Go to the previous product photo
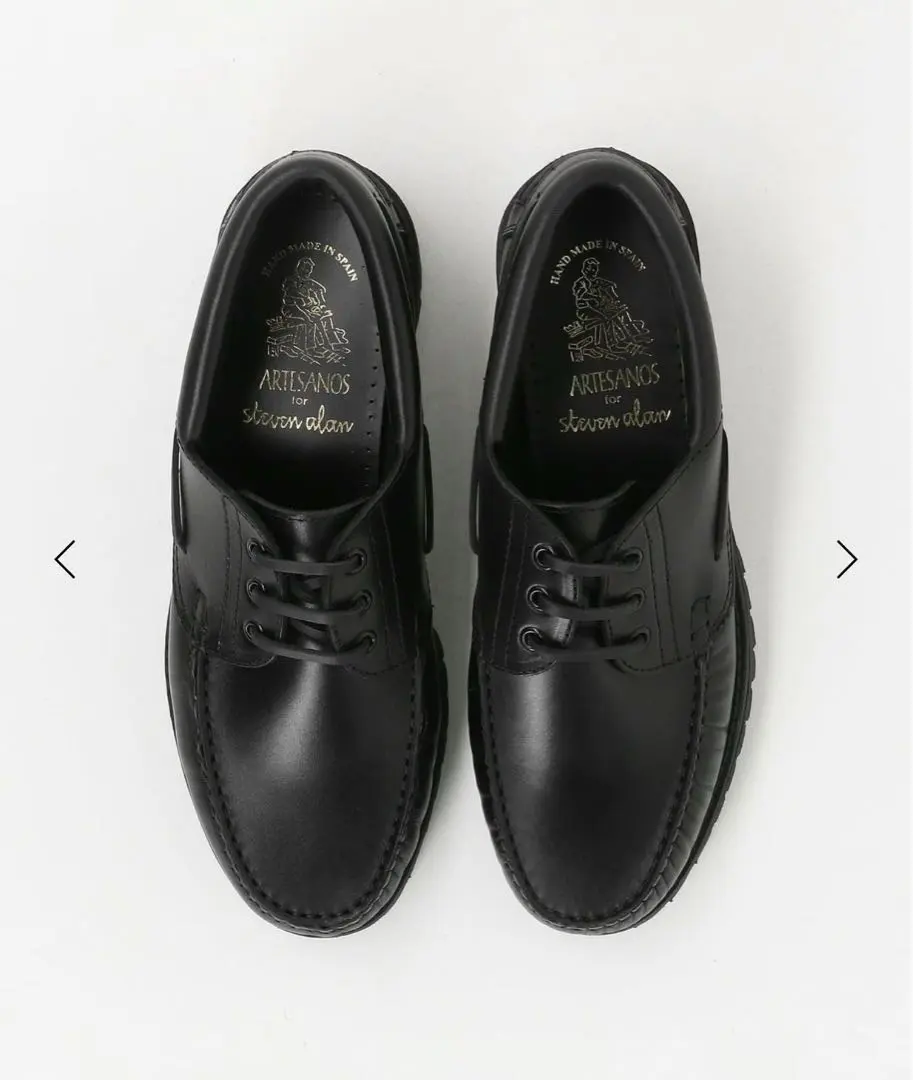913x1080 pixels. click(x=65, y=559)
